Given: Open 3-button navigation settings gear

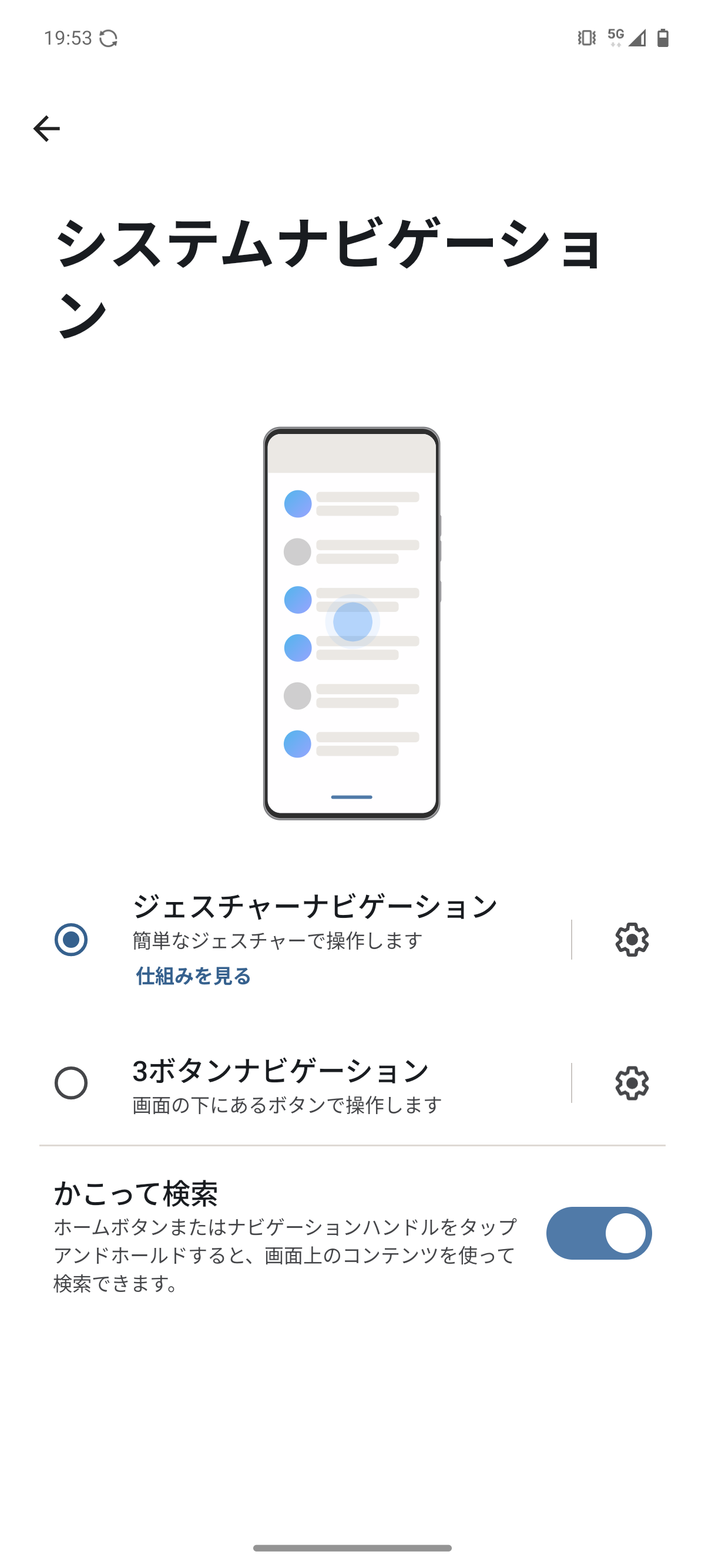Looking at the screenshot, I should coord(632,1083).
